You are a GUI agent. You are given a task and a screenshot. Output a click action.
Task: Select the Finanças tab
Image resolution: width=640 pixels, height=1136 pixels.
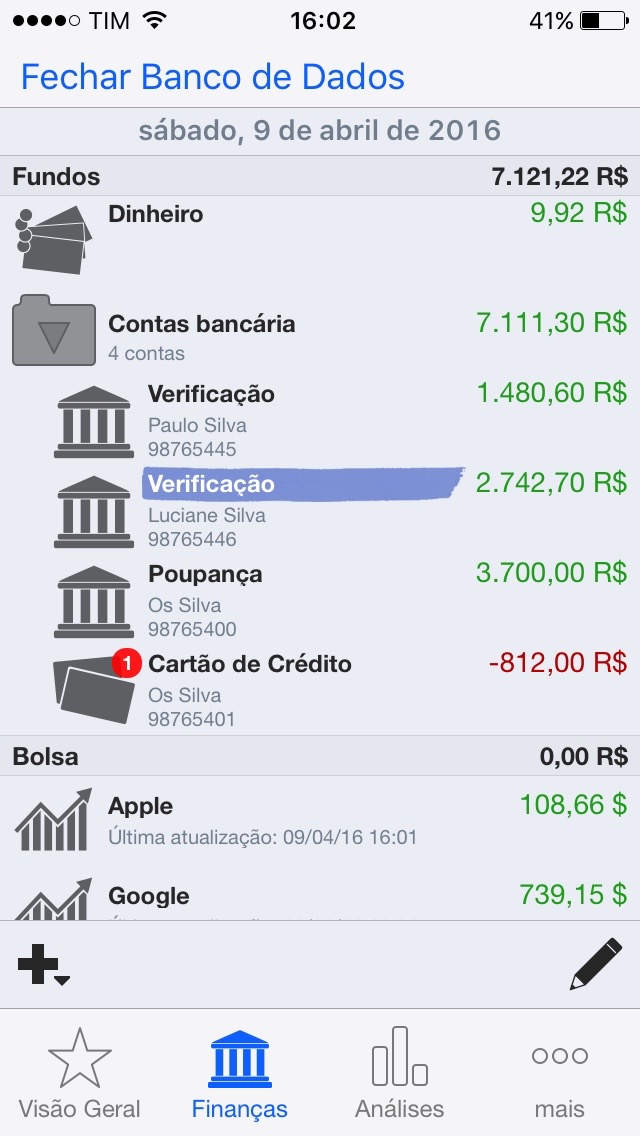tap(240, 1072)
